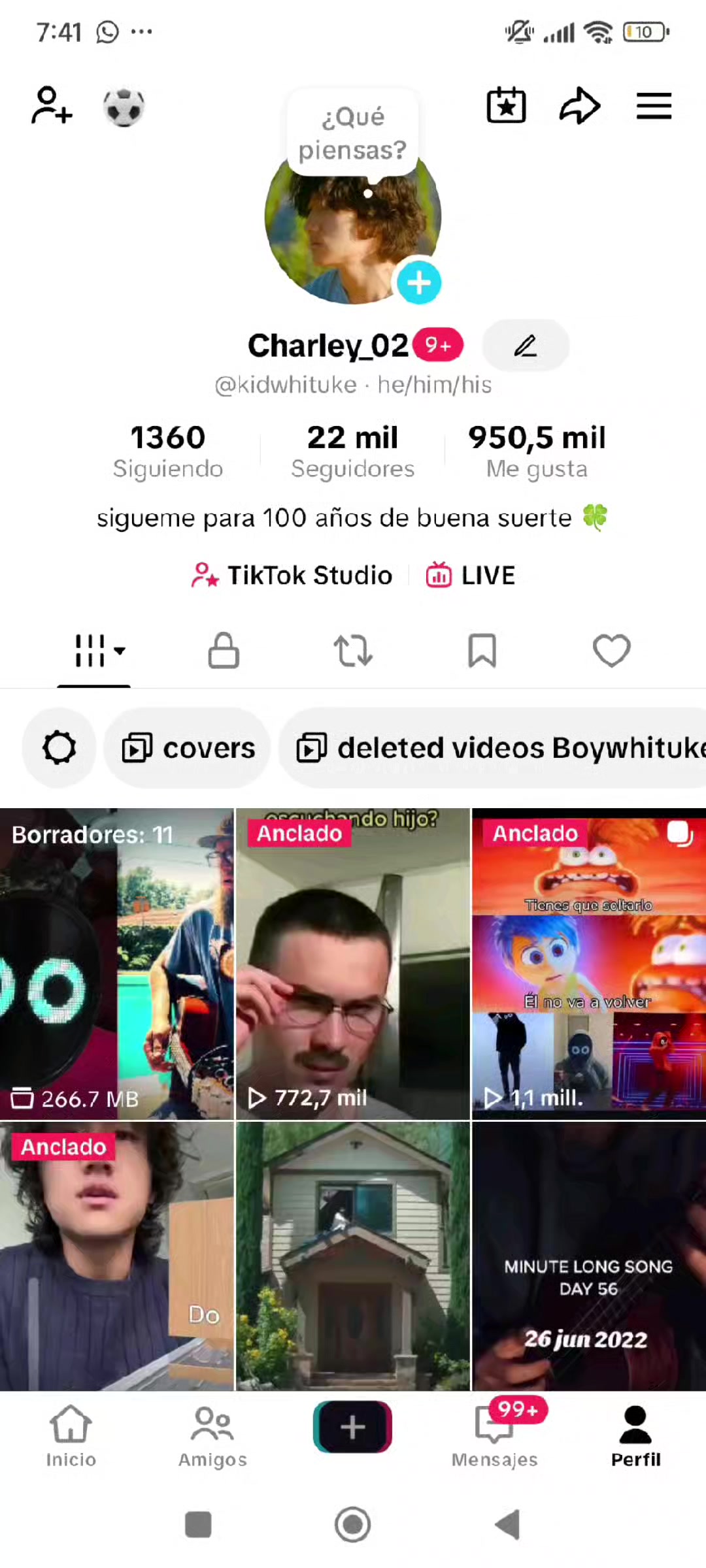Switch to the liked videos heart tab
Image resolution: width=706 pixels, height=1568 pixels.
pyautogui.click(x=612, y=651)
